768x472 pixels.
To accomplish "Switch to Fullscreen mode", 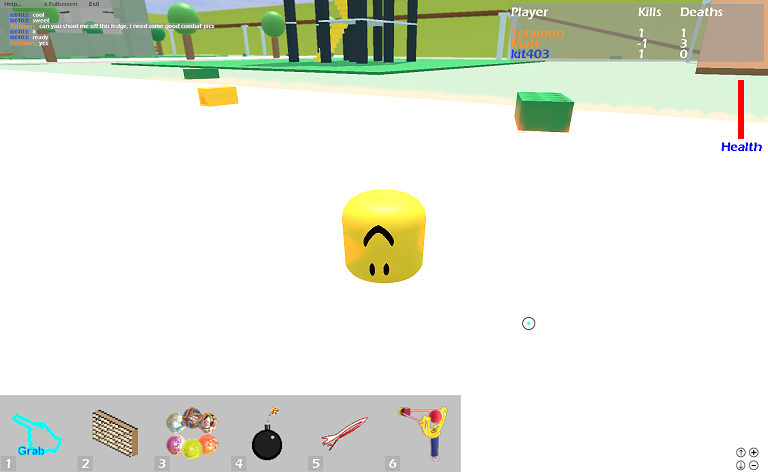I will [x=59, y=4].
